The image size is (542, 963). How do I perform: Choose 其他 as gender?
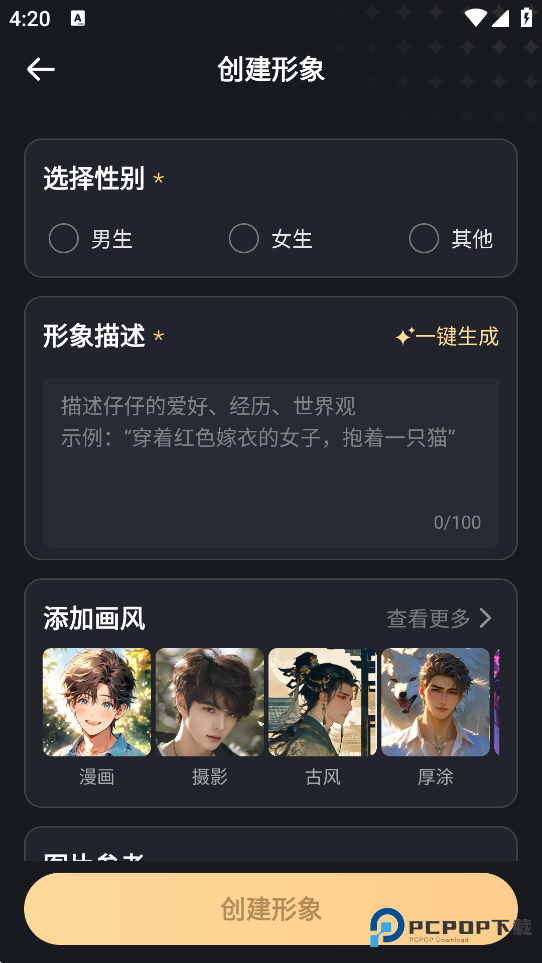point(451,238)
